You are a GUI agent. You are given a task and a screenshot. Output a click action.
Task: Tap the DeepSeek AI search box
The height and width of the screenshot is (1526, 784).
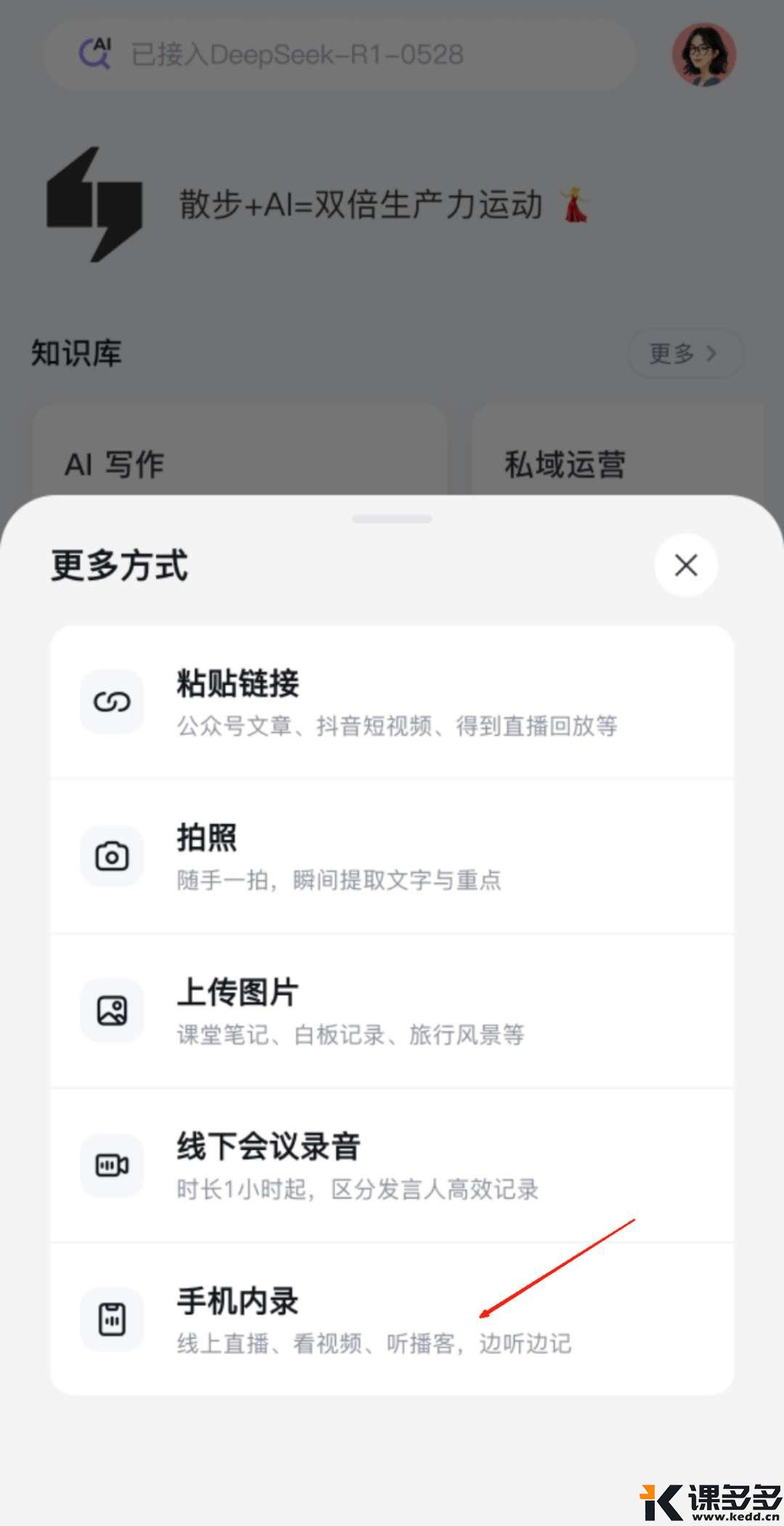340,55
